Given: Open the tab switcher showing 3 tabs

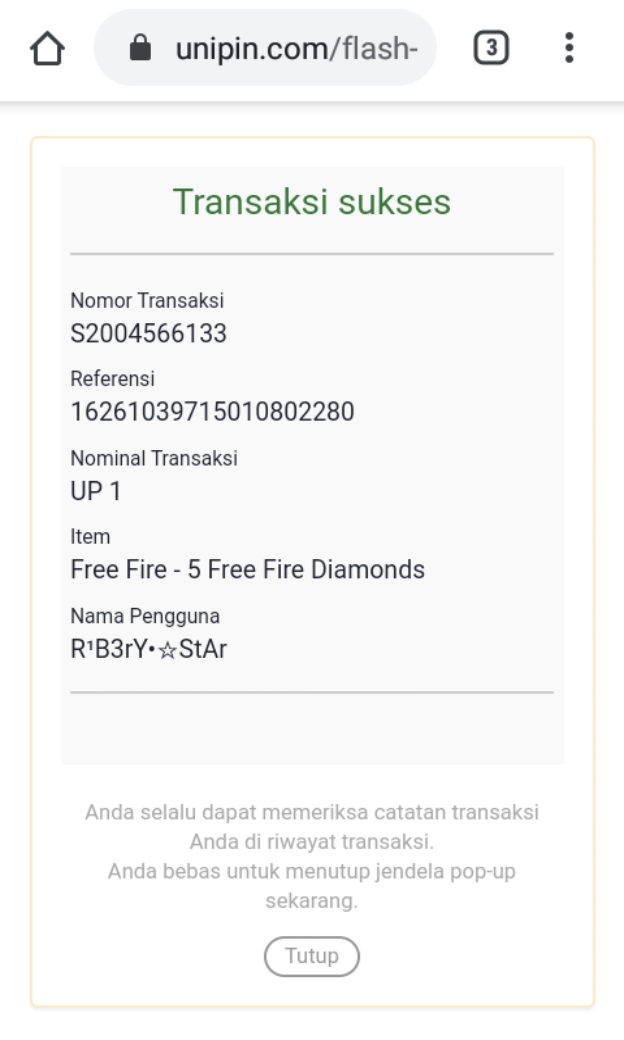Looking at the screenshot, I should (x=490, y=48).
